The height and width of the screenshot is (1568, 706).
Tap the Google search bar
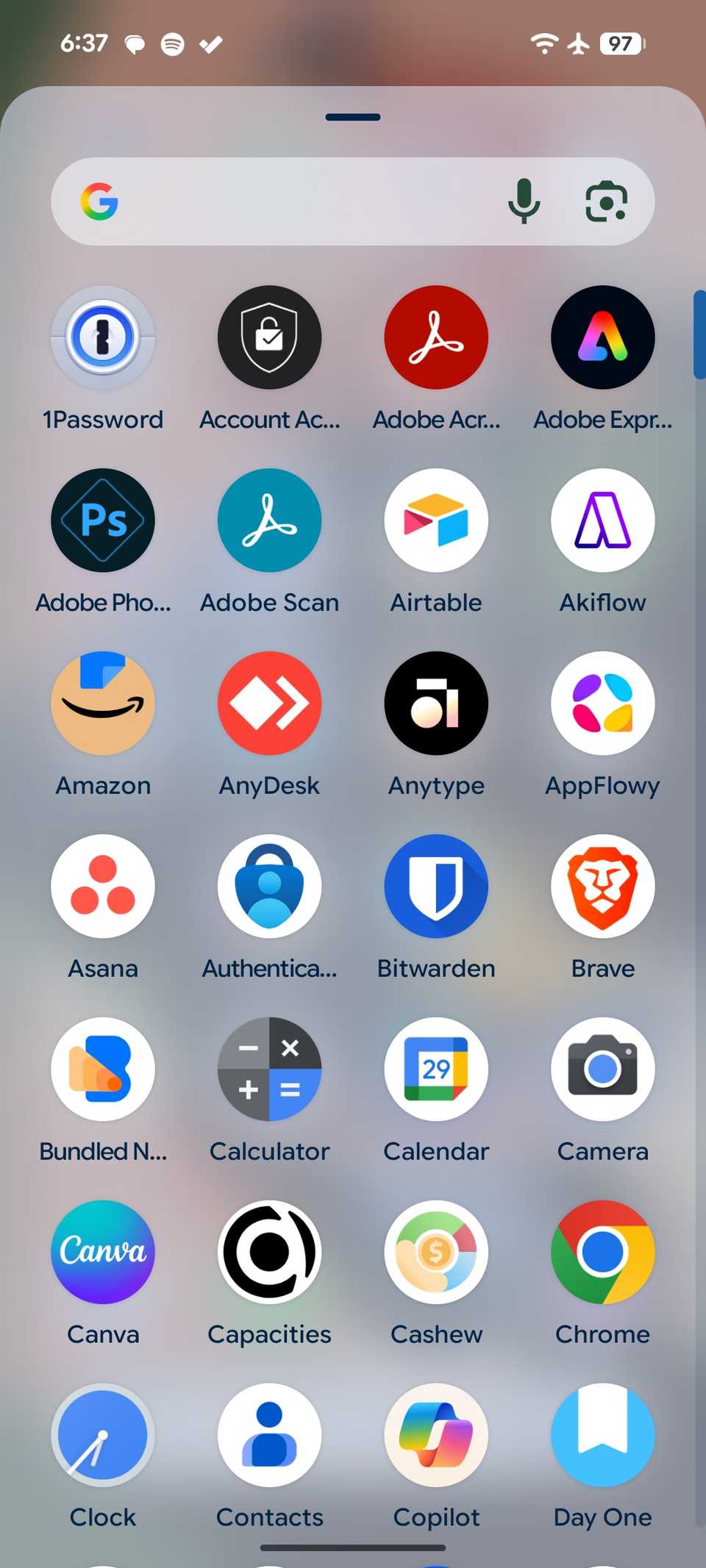click(294, 201)
